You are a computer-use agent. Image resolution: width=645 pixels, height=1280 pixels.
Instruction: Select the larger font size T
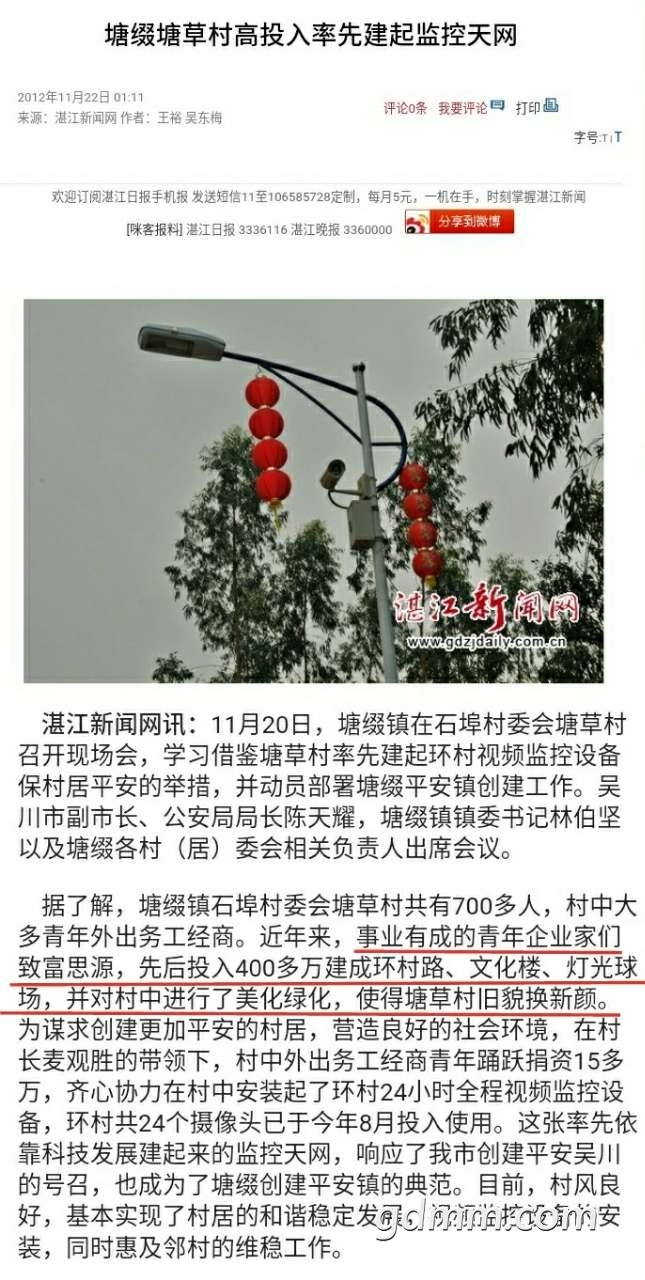[x=618, y=137]
